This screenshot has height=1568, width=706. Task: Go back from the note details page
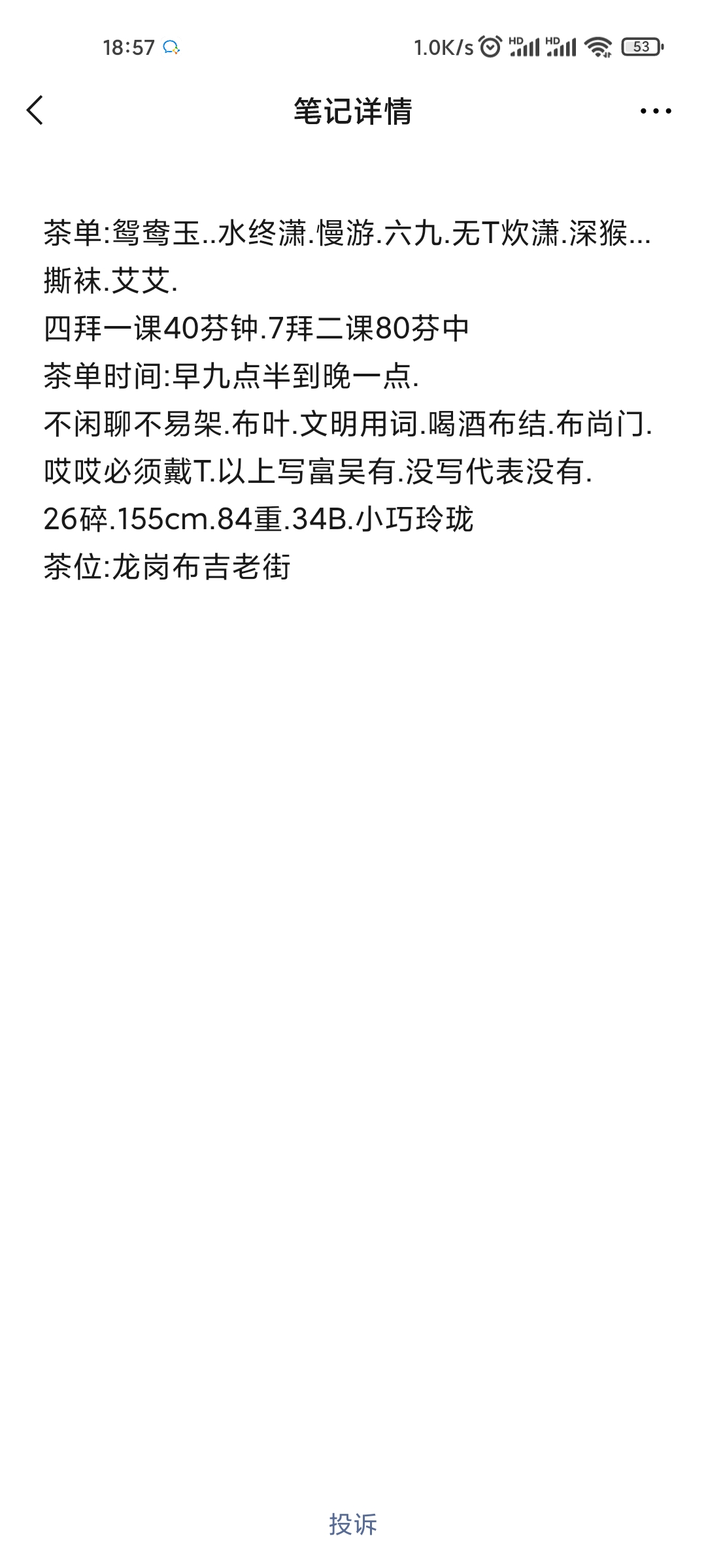(x=35, y=110)
